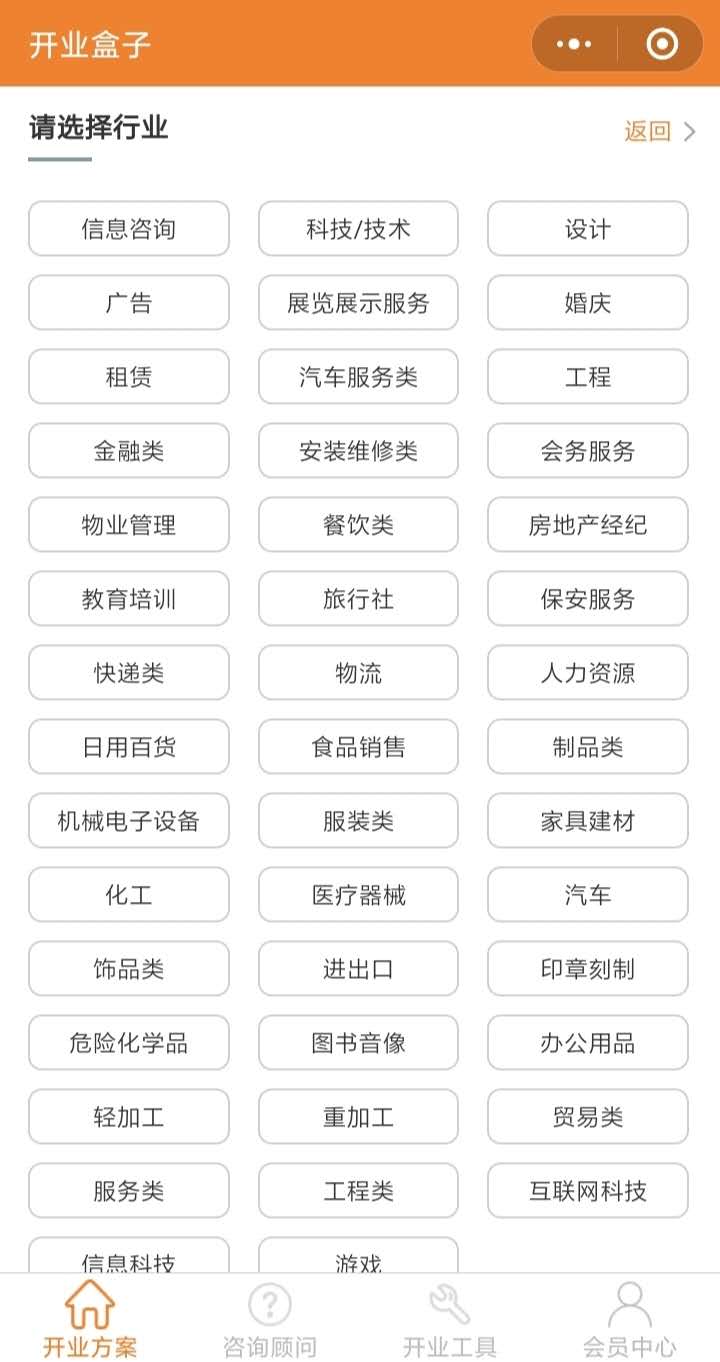Viewport: 720px width, 1362px height.
Task: Switch to the 咨询顾问 tab
Action: (269, 1320)
